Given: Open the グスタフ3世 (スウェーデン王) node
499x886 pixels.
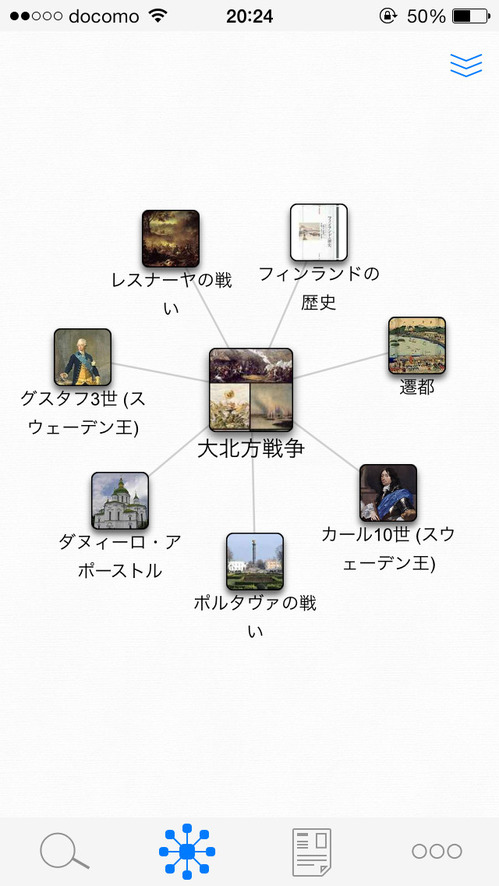Looking at the screenshot, I should 83,357.
